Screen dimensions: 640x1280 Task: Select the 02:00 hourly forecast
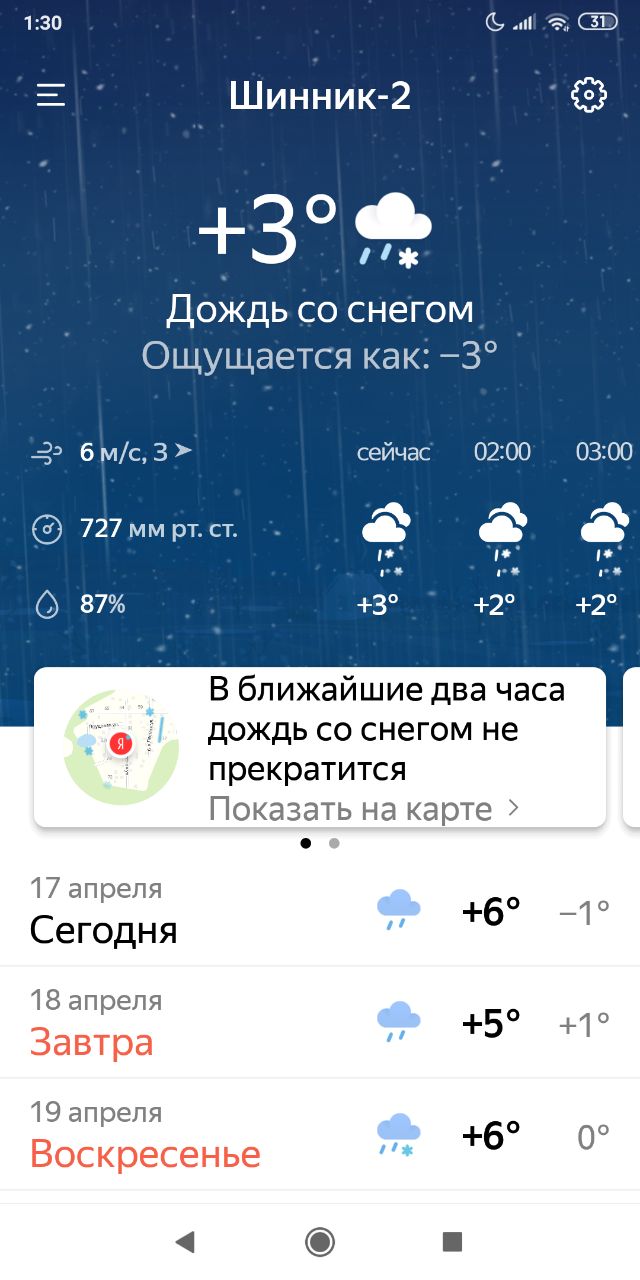pyautogui.click(x=502, y=530)
